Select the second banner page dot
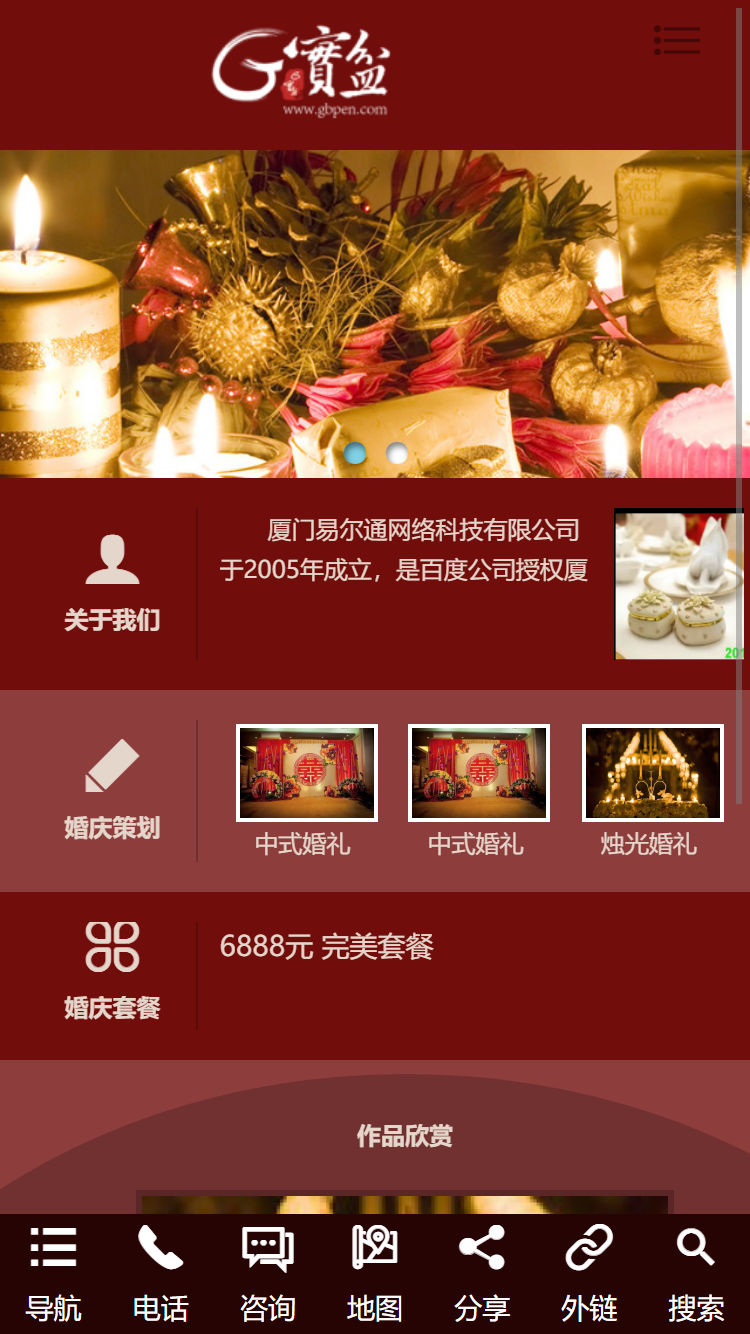The width and height of the screenshot is (750, 1334). (397, 453)
